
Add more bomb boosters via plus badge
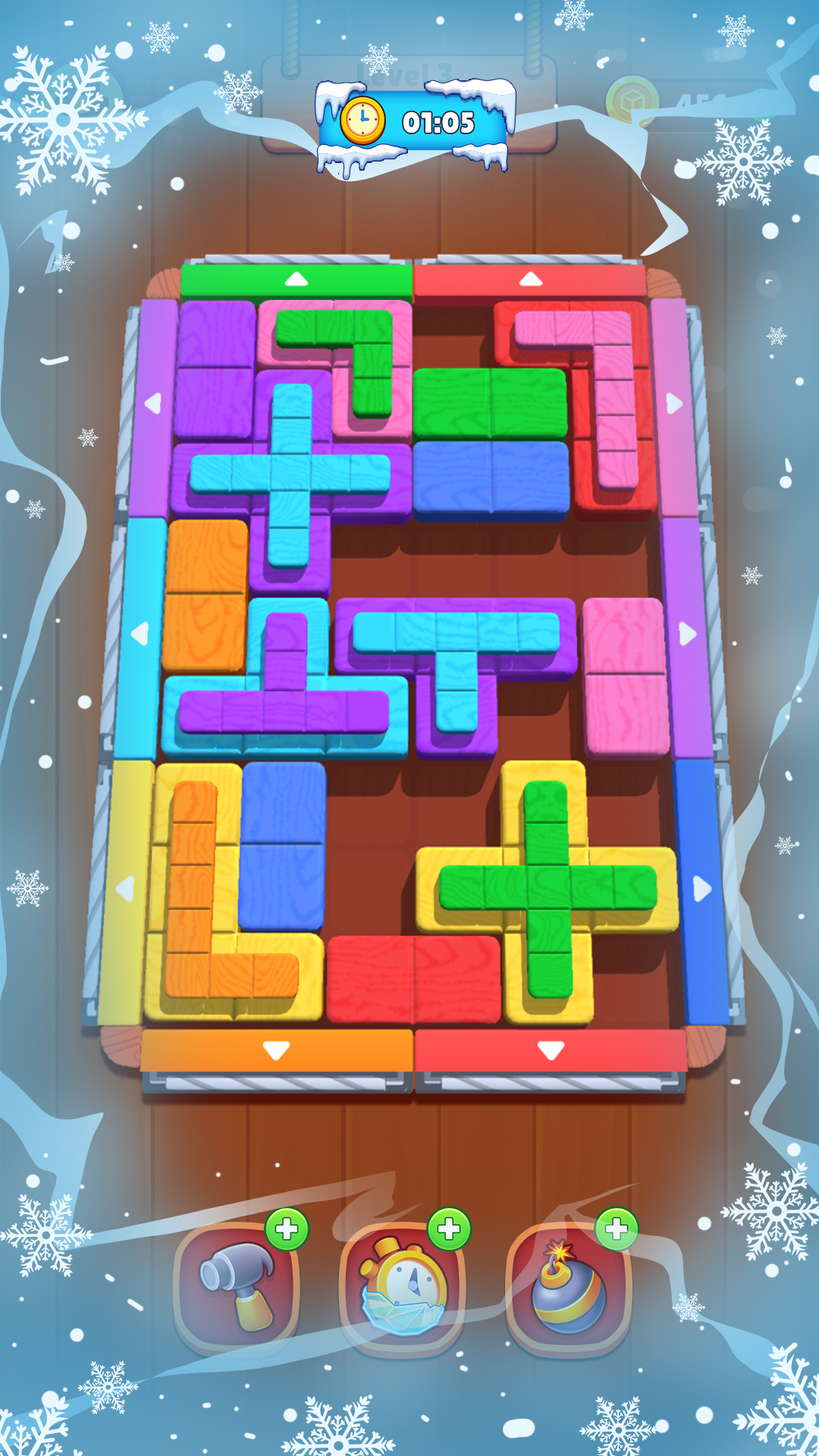tap(617, 1229)
